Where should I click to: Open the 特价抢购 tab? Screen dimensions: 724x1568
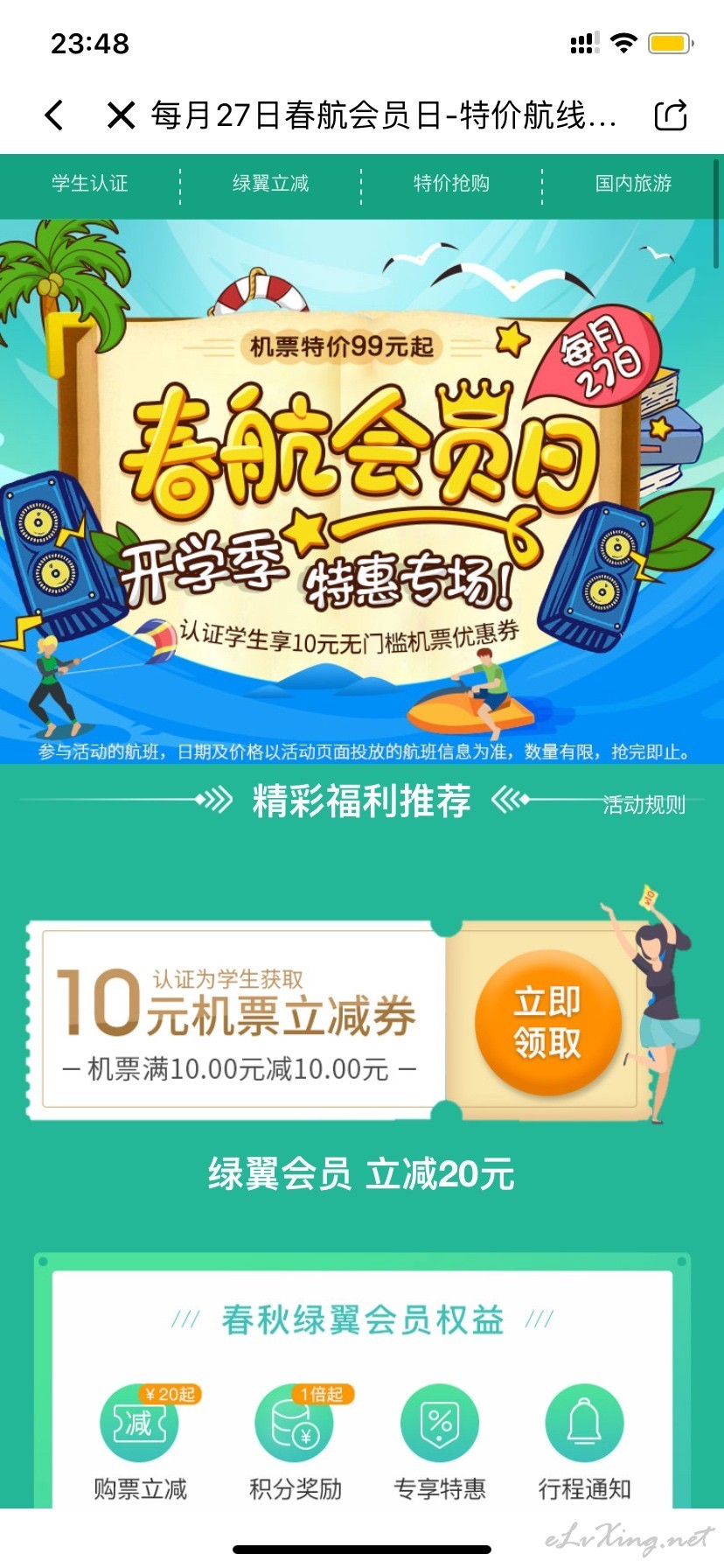452,184
